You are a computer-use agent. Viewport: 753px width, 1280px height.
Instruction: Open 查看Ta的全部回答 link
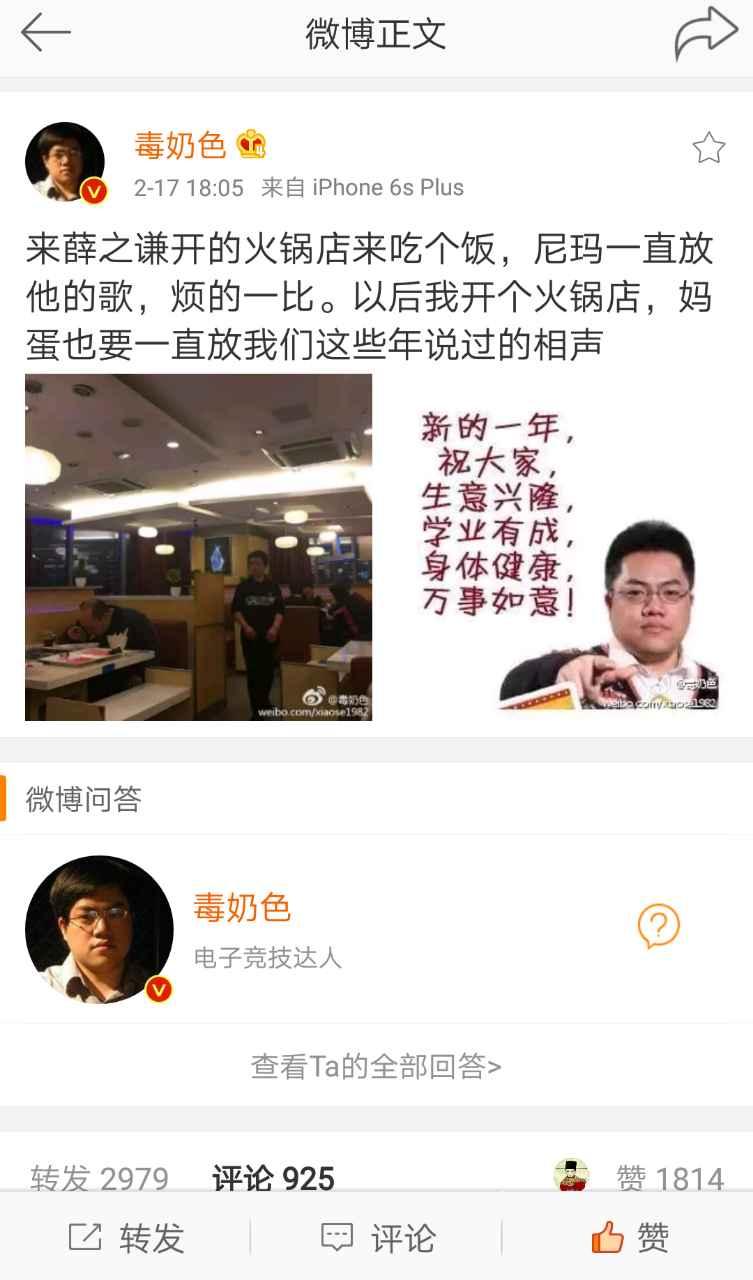click(376, 1068)
